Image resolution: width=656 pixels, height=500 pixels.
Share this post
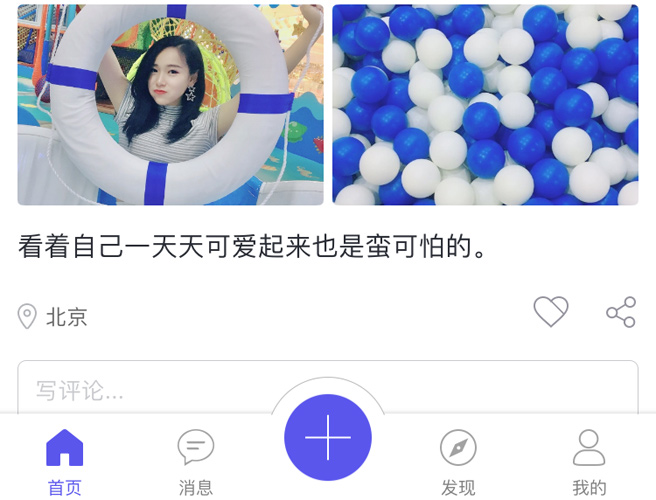click(621, 312)
